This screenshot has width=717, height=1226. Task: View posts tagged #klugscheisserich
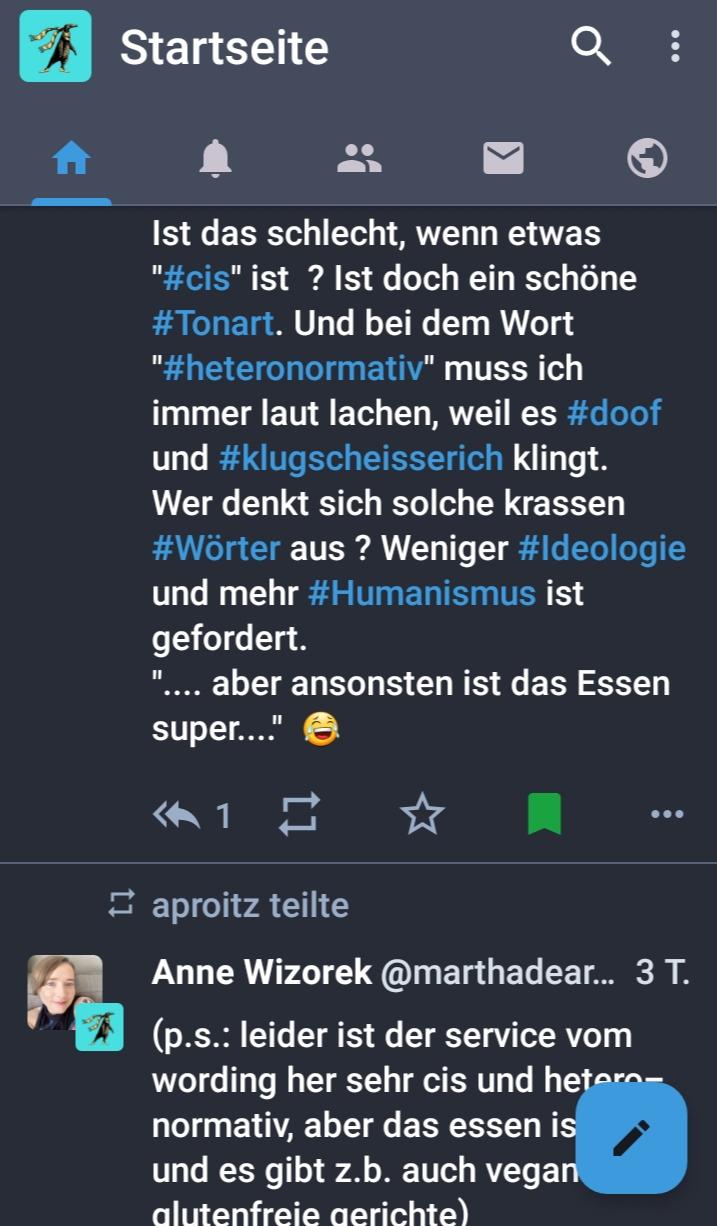coord(361,458)
